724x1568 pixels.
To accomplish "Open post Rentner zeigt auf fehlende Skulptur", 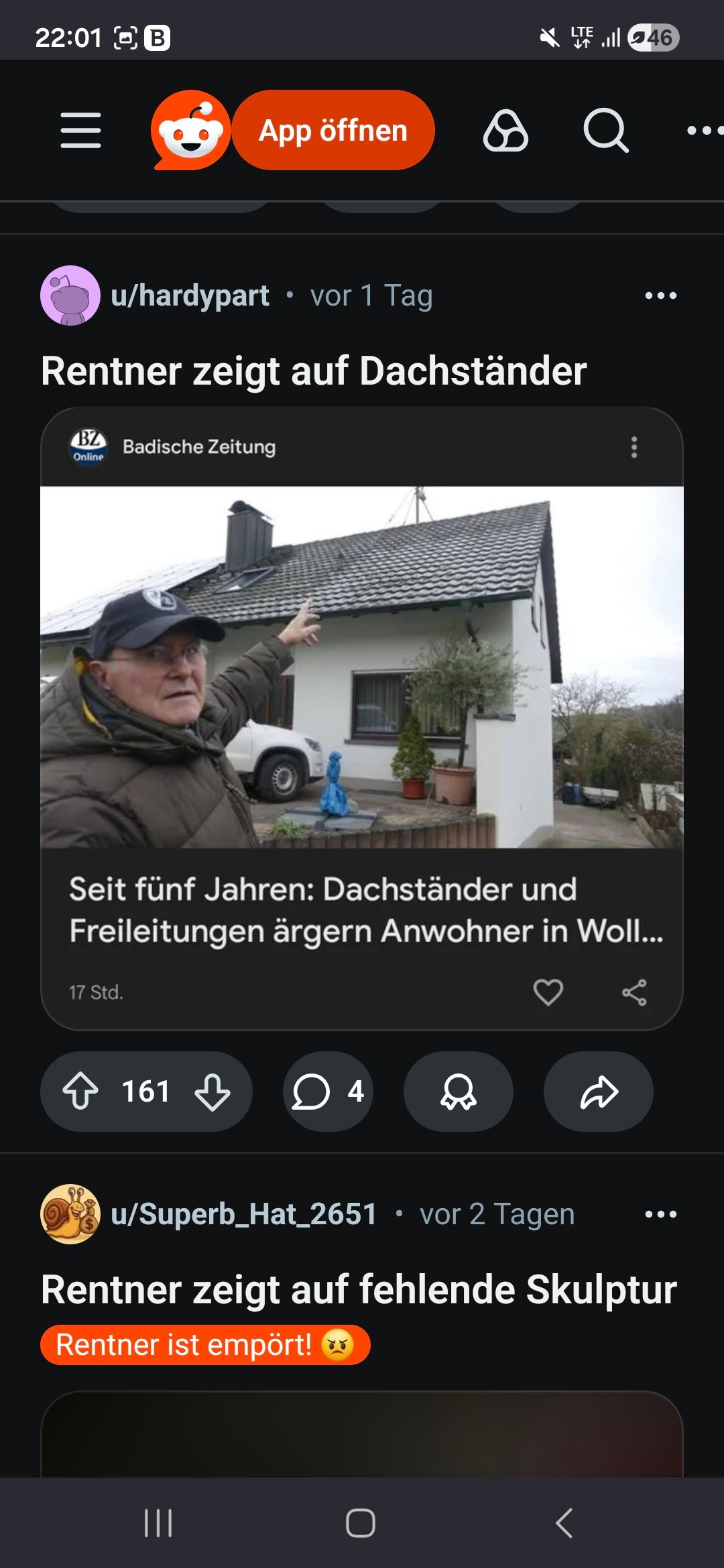I will click(359, 1289).
